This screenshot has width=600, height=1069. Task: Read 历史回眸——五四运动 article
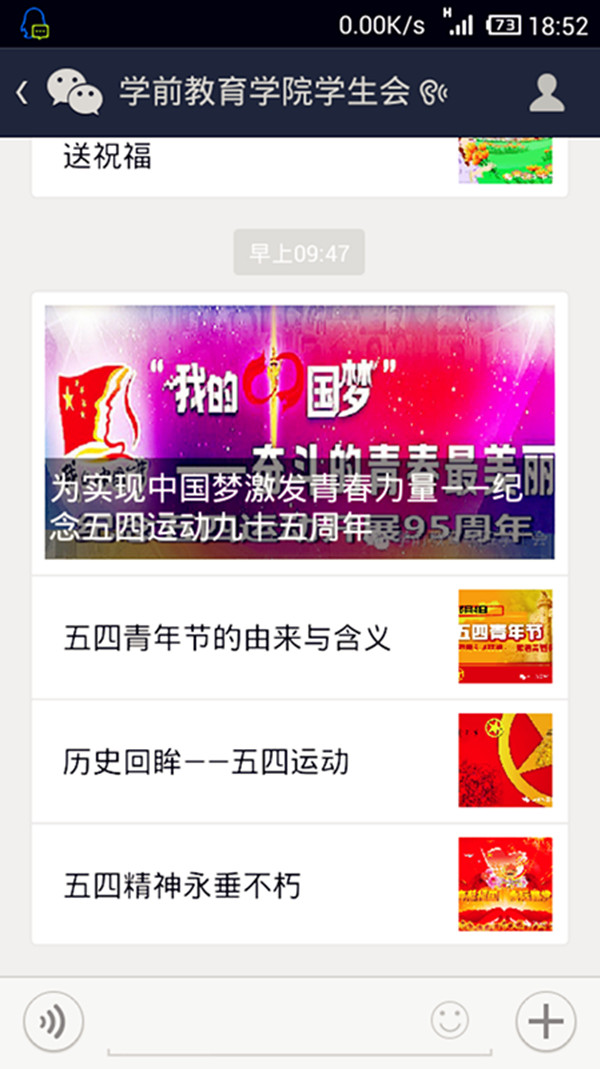299,762
